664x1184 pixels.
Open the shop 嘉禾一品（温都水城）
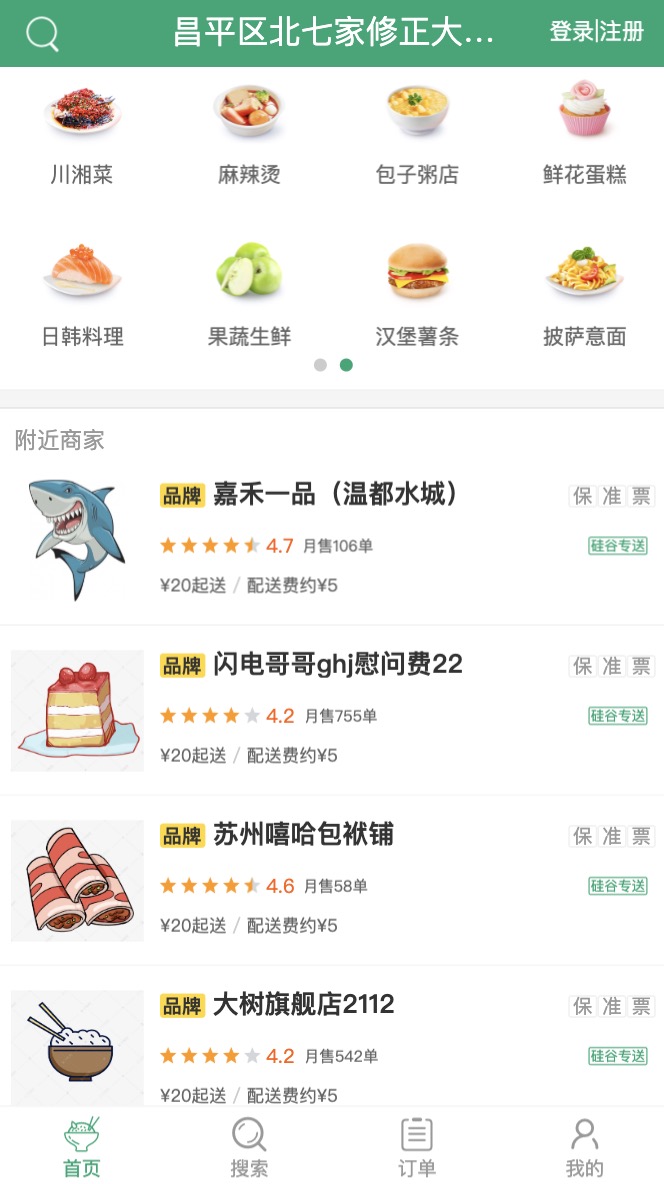pyautogui.click(x=335, y=494)
